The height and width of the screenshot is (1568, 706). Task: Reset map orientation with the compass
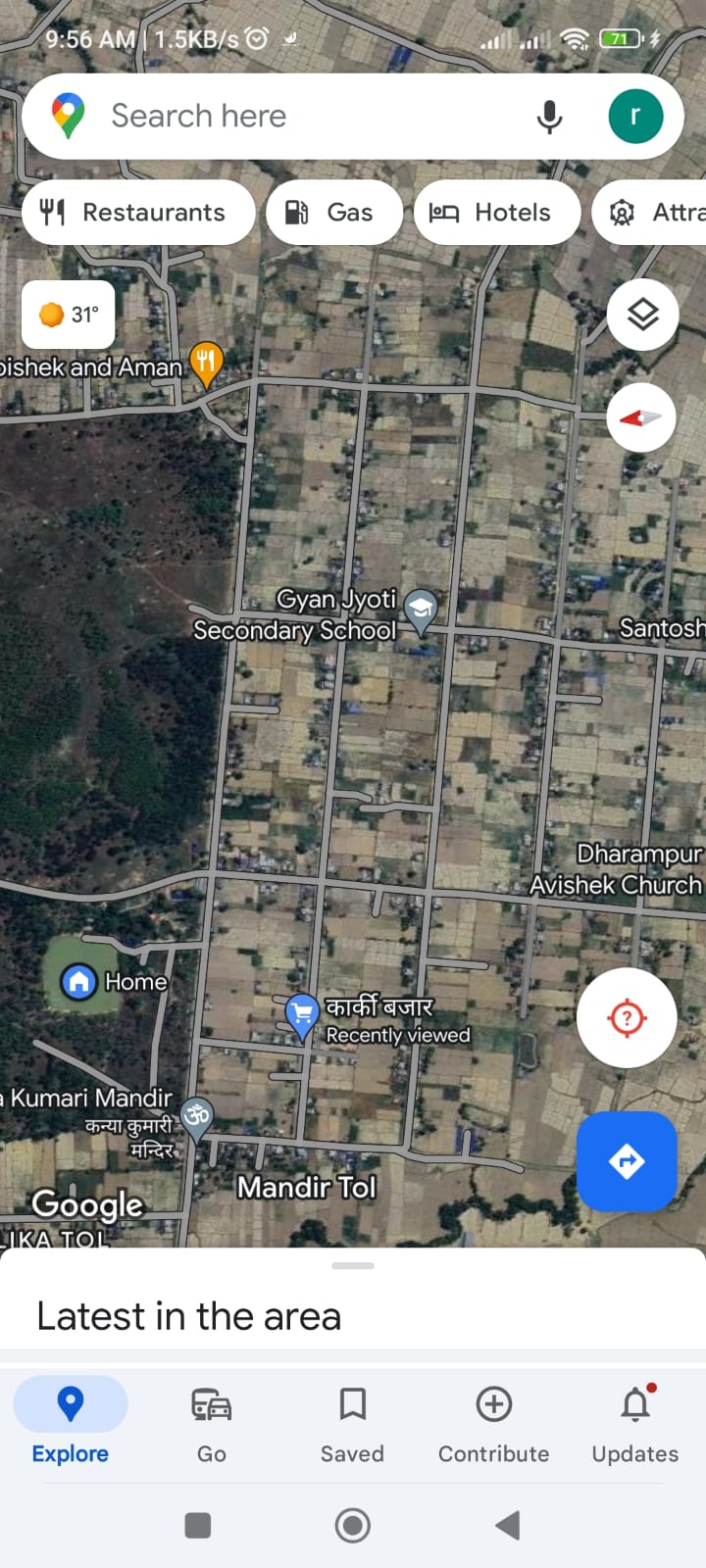tap(641, 417)
